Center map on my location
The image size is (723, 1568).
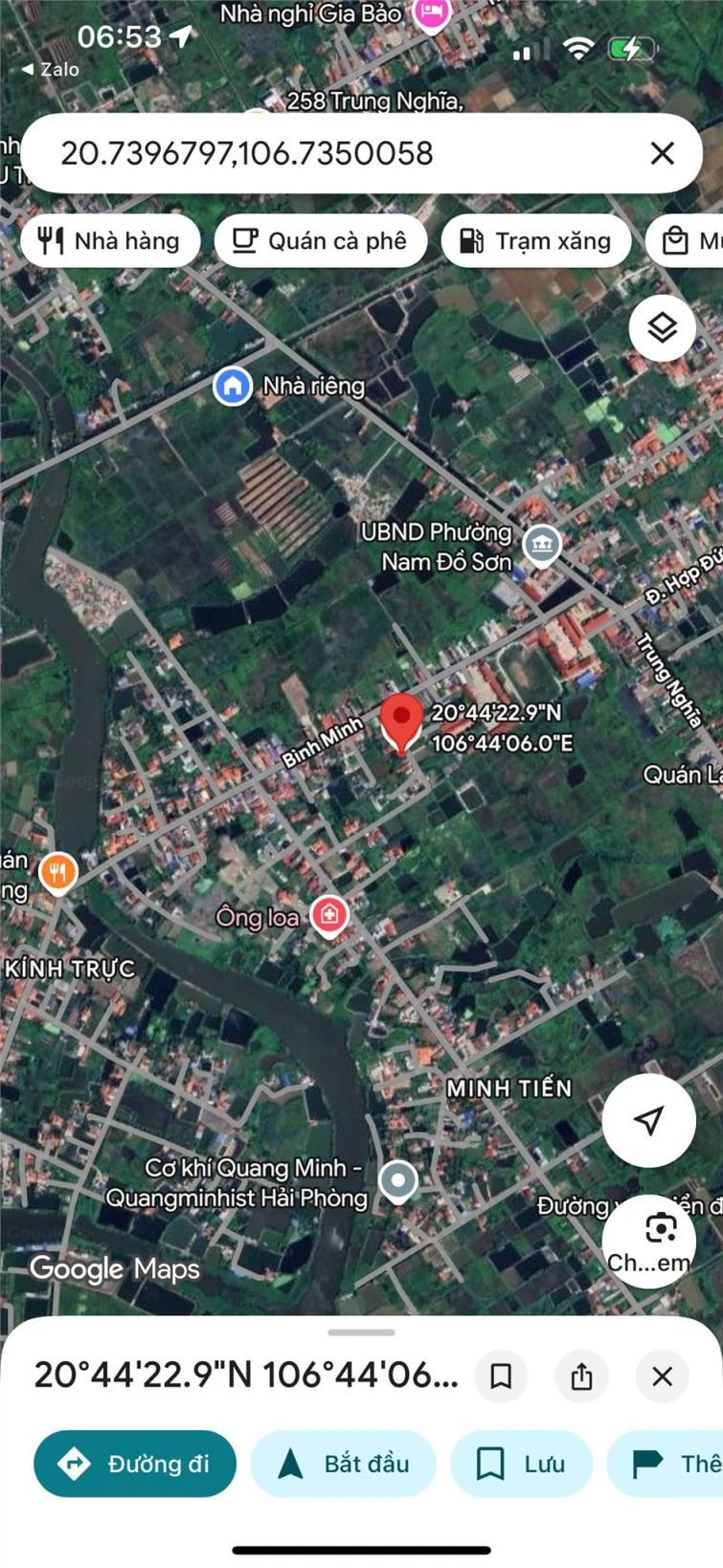(648, 1120)
